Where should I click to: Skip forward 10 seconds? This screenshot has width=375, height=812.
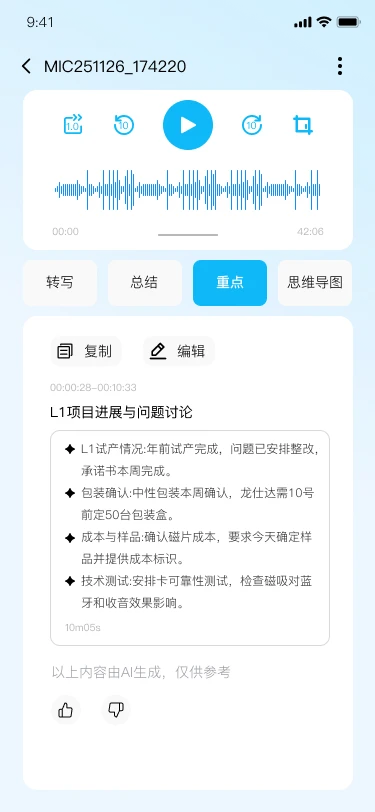(252, 125)
